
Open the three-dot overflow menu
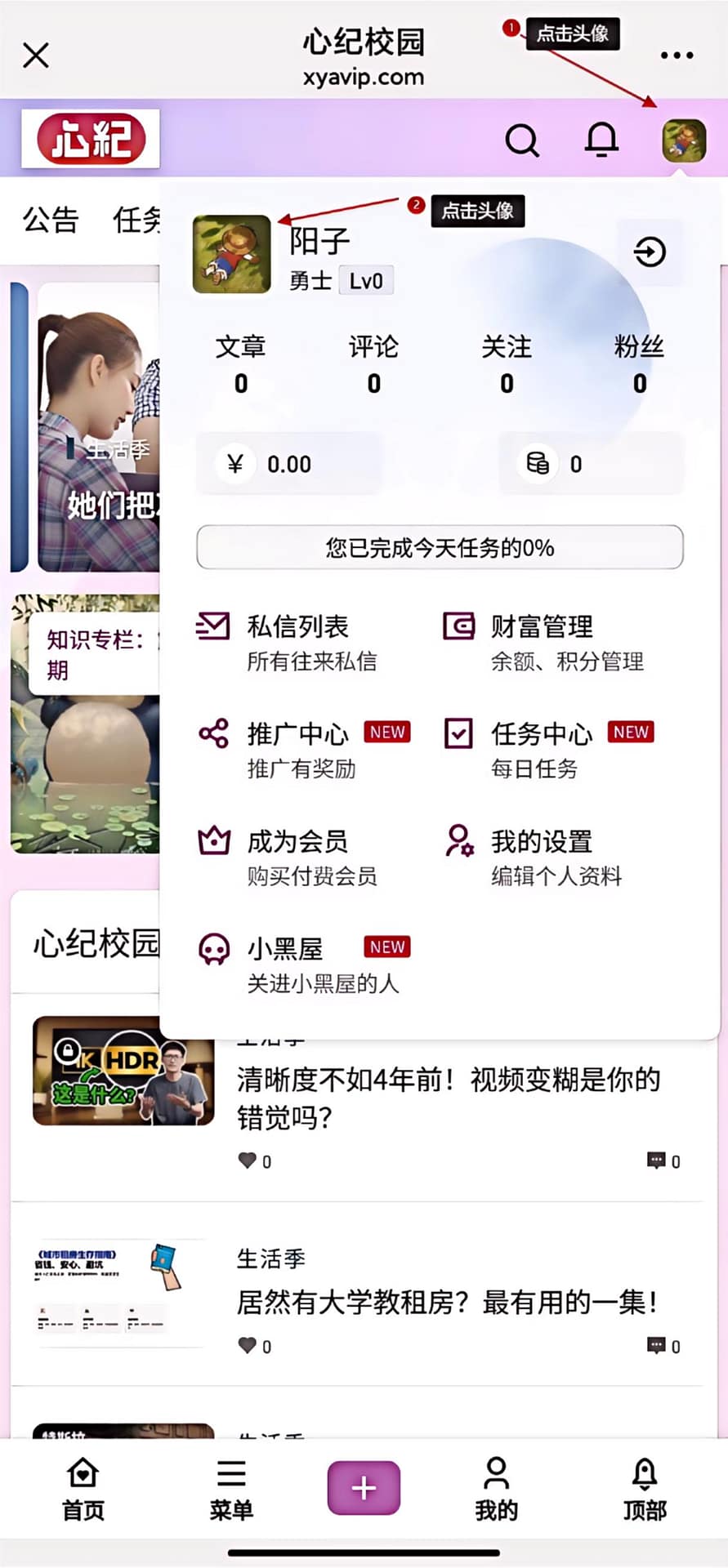(677, 56)
